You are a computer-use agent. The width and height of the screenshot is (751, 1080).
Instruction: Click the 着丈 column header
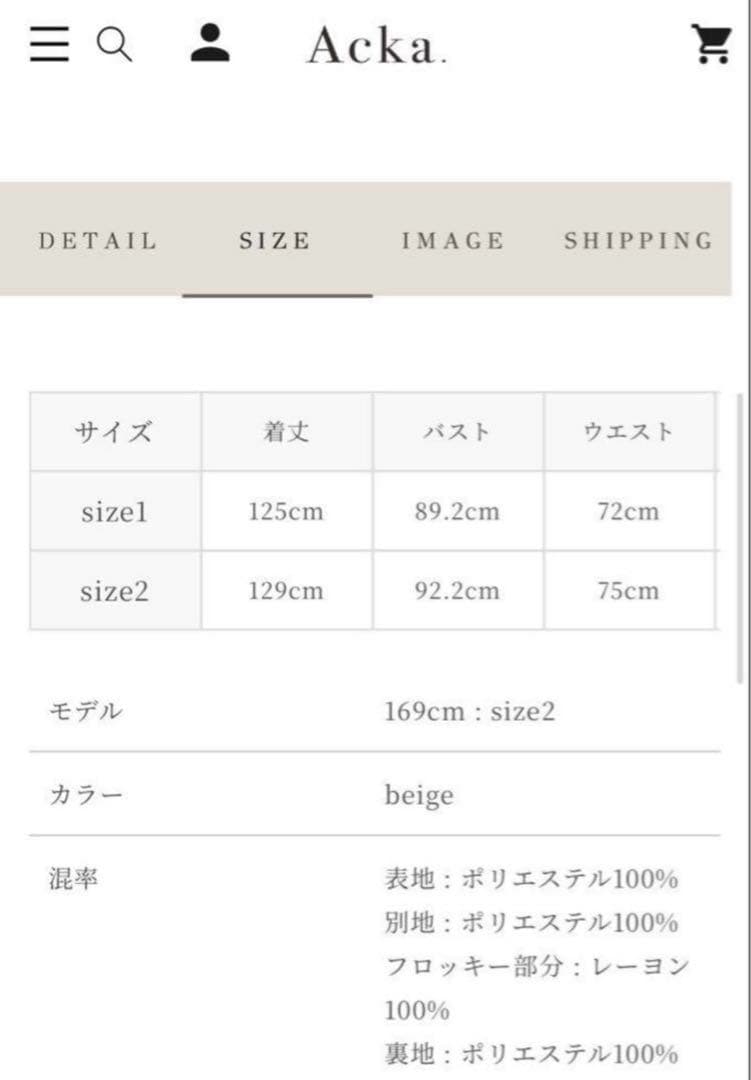click(x=285, y=432)
